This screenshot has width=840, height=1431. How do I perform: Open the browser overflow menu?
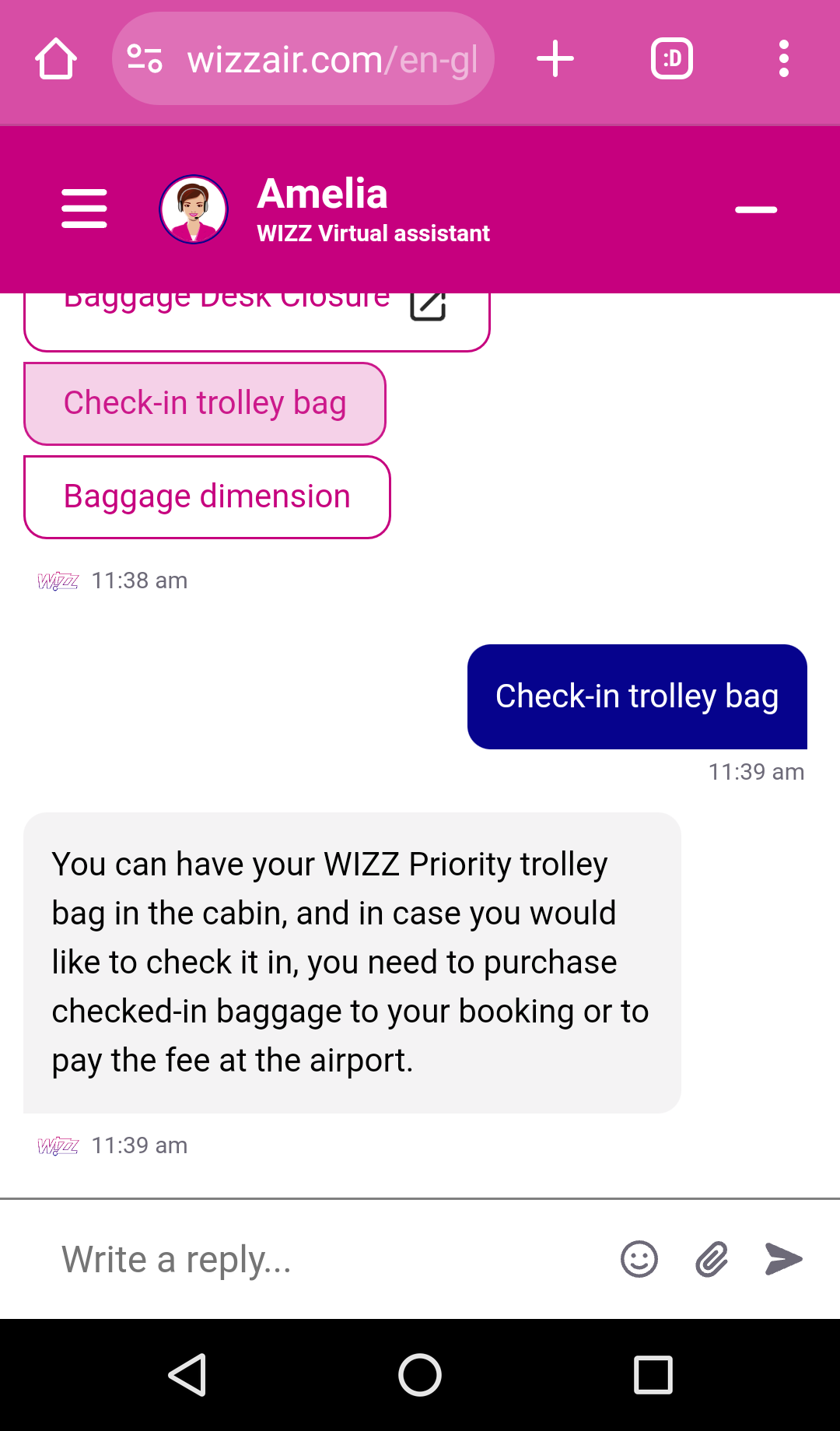(x=783, y=59)
